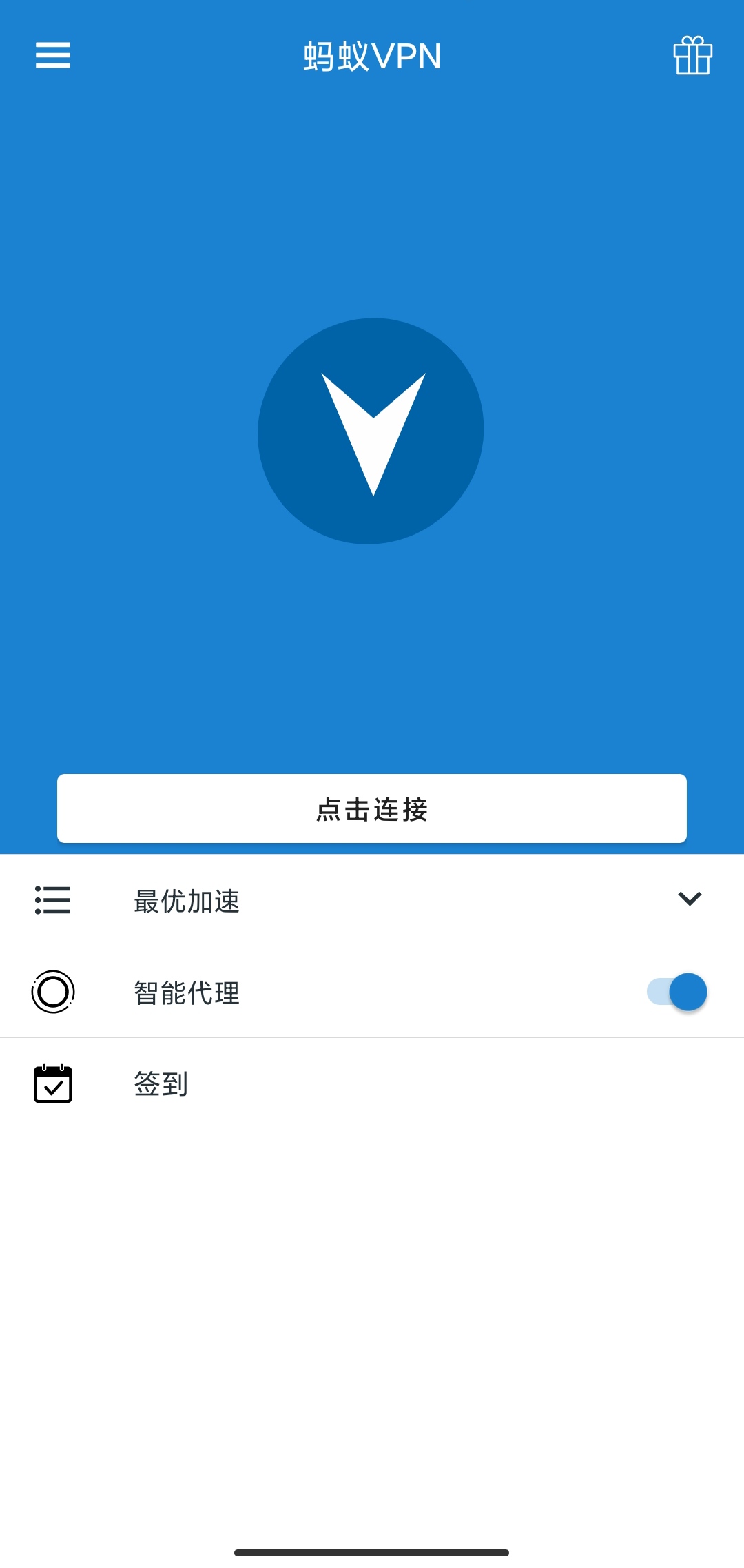Open the sidebar navigation menu
The width and height of the screenshot is (744, 1568).
pos(52,57)
